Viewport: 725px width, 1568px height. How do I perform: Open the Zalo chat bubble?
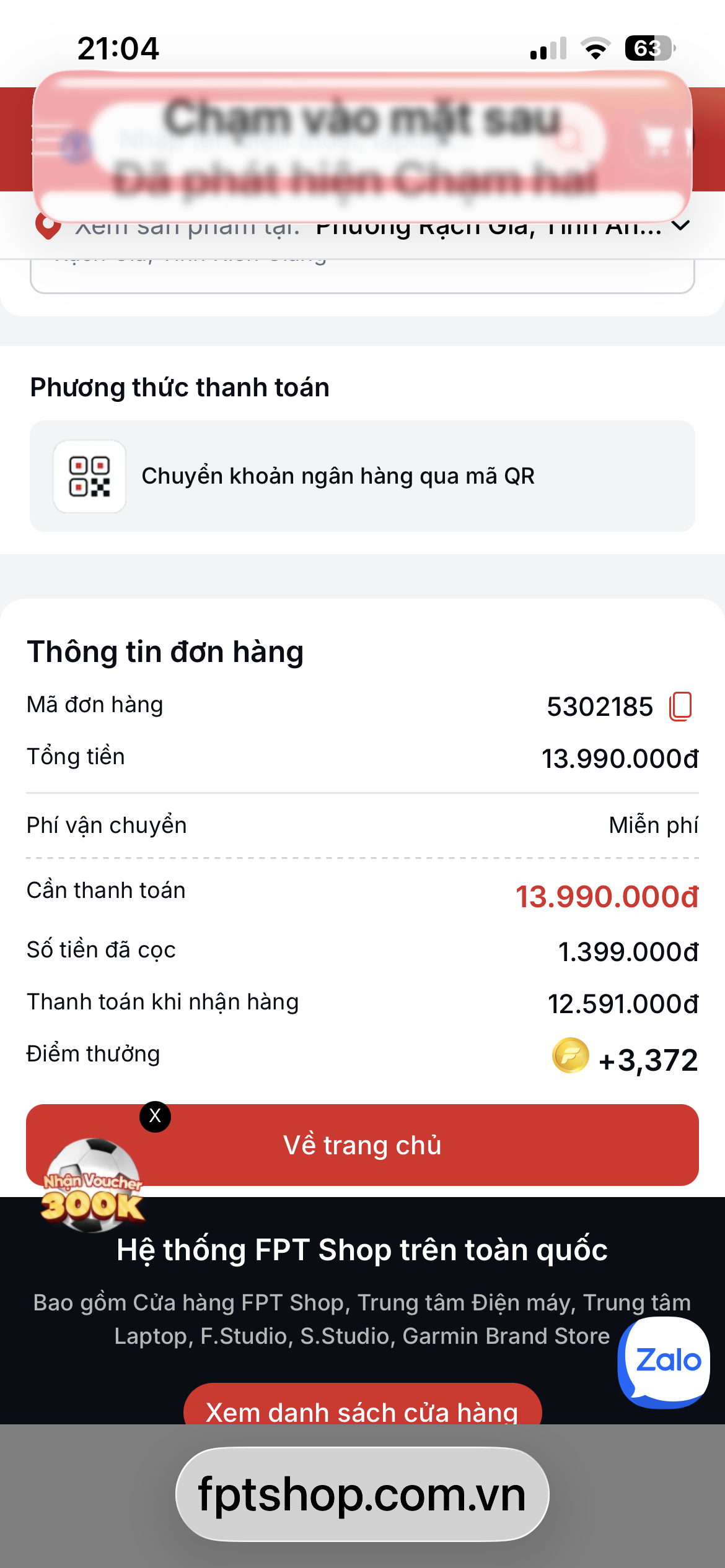pyautogui.click(x=664, y=1362)
